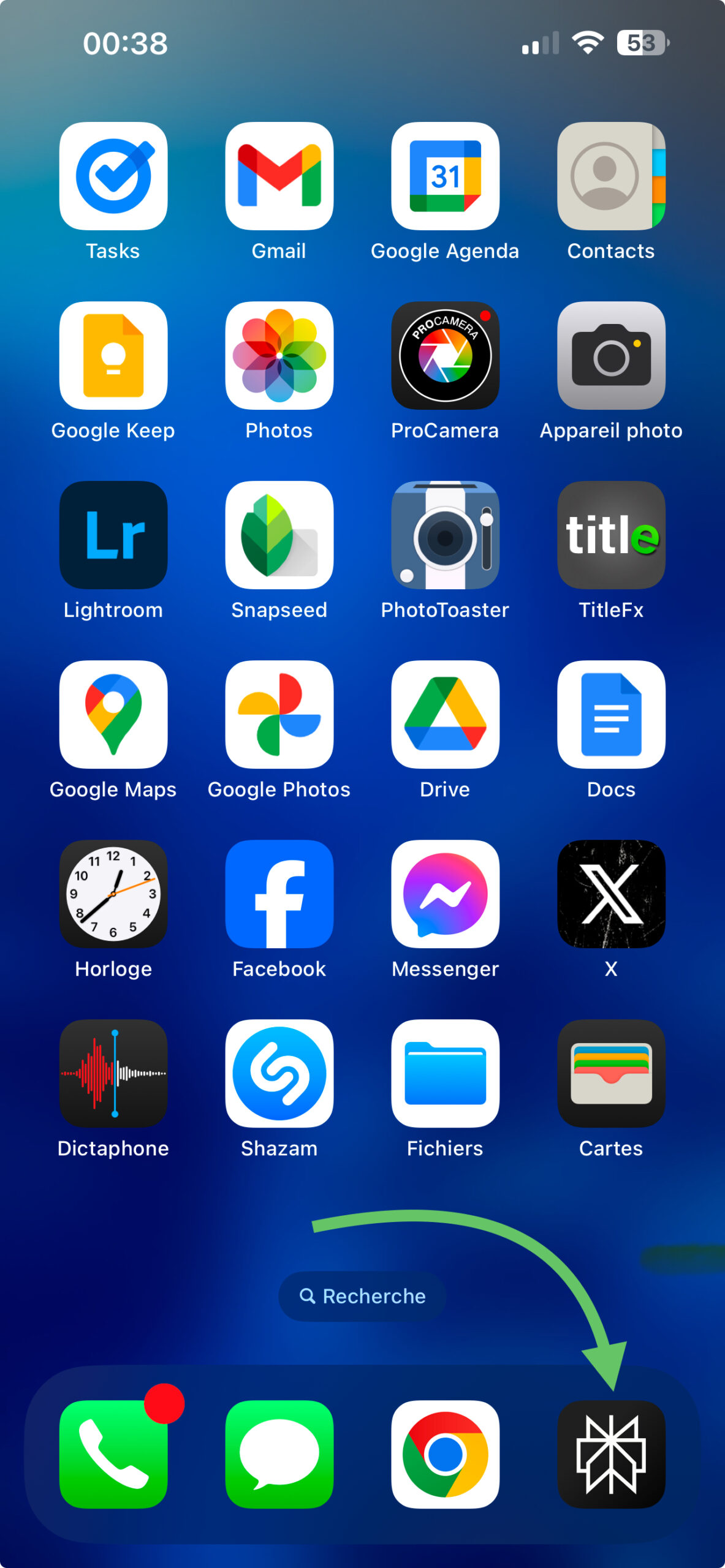725x1568 pixels.
Task: Open the ProCamera app
Action: pos(446,355)
